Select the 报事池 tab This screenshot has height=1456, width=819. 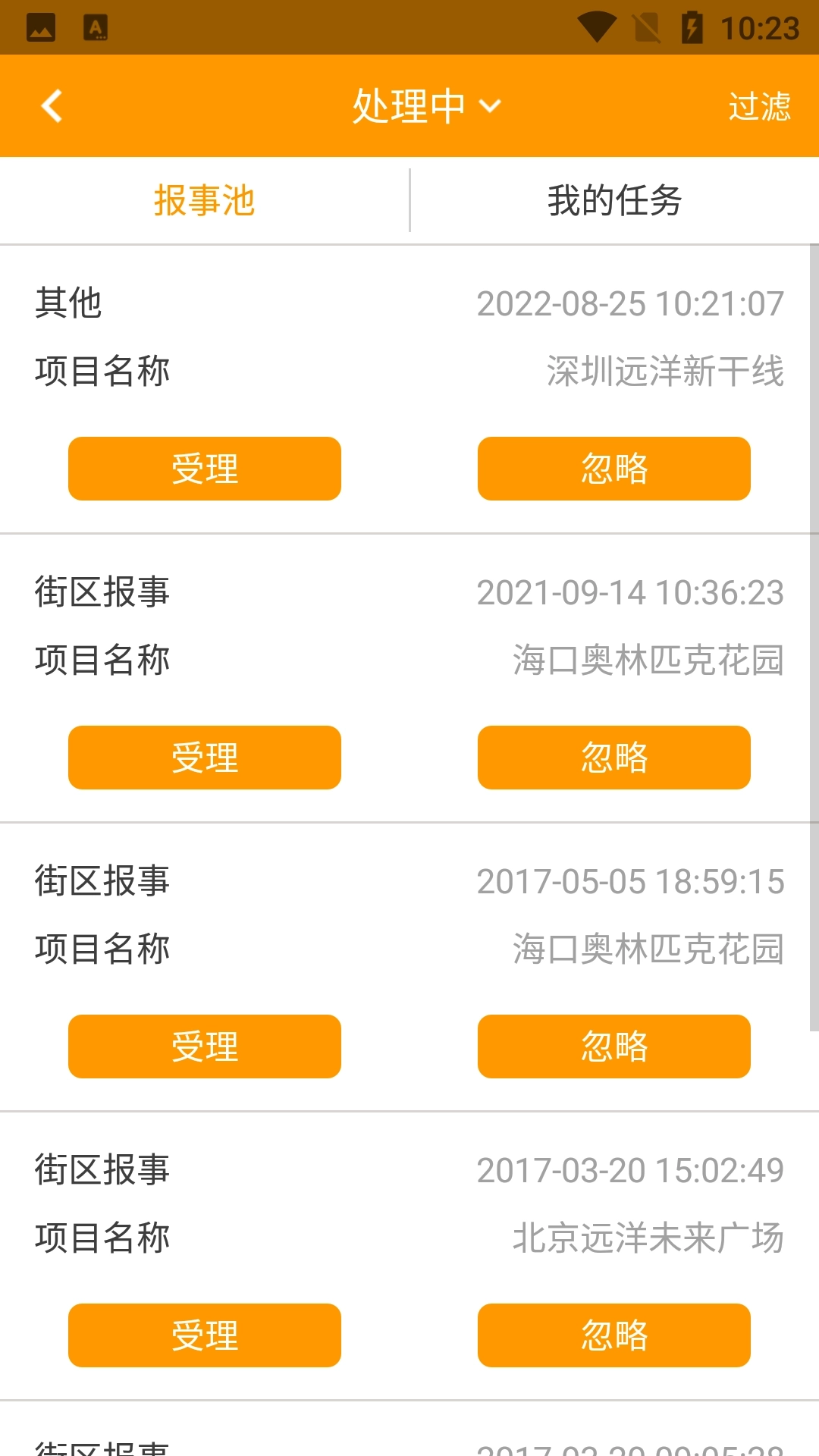[203, 199]
